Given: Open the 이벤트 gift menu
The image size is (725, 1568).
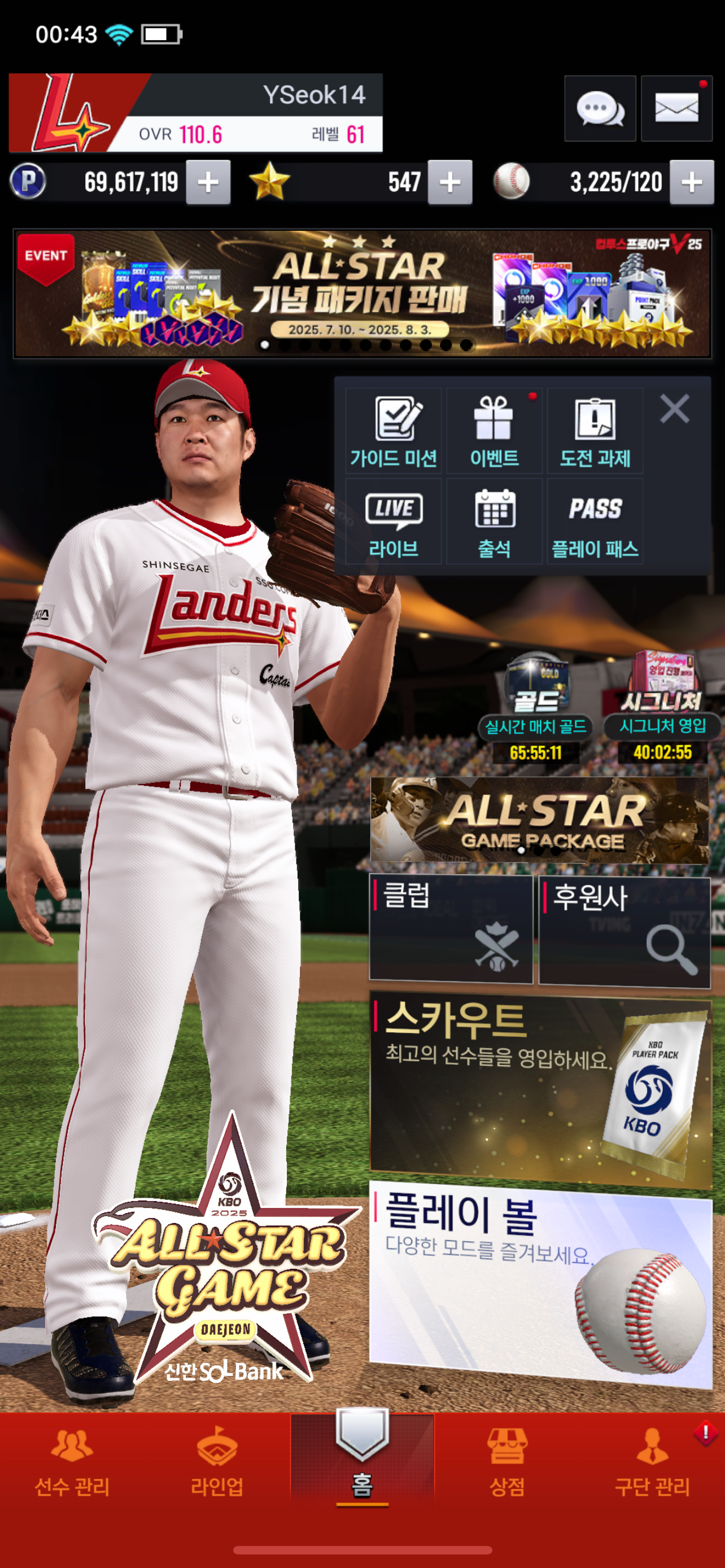Looking at the screenshot, I should [494, 431].
